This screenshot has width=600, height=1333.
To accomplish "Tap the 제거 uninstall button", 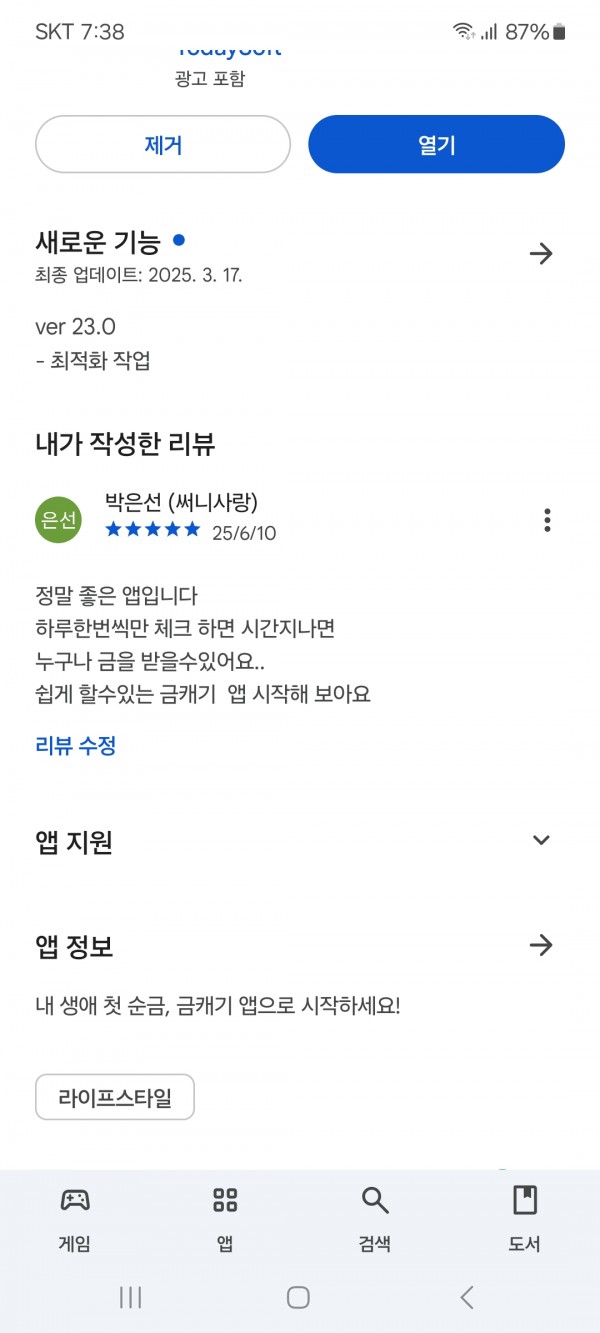I will coord(163,144).
